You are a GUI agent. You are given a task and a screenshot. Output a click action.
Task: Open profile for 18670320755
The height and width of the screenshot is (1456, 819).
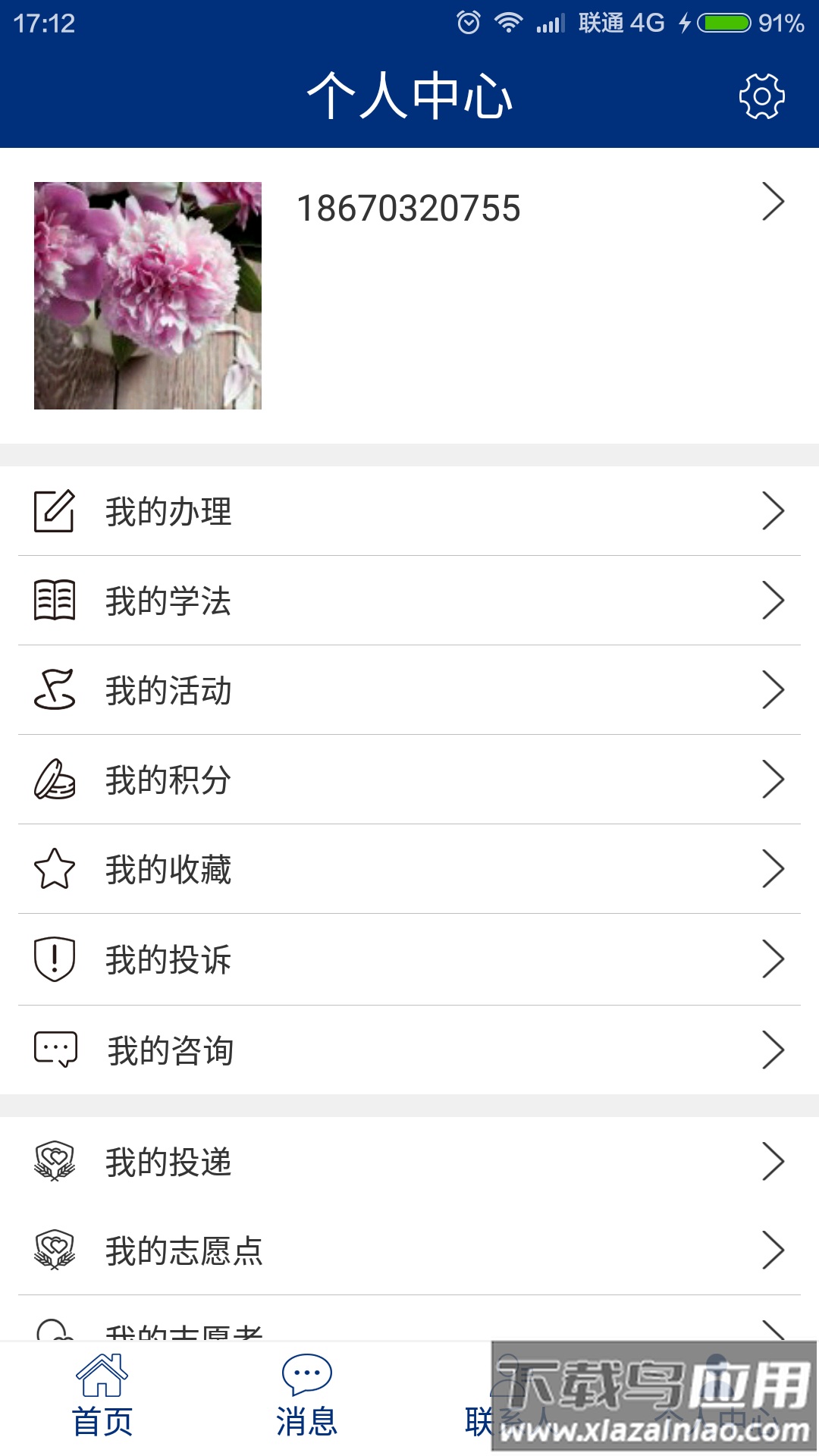[409, 209]
